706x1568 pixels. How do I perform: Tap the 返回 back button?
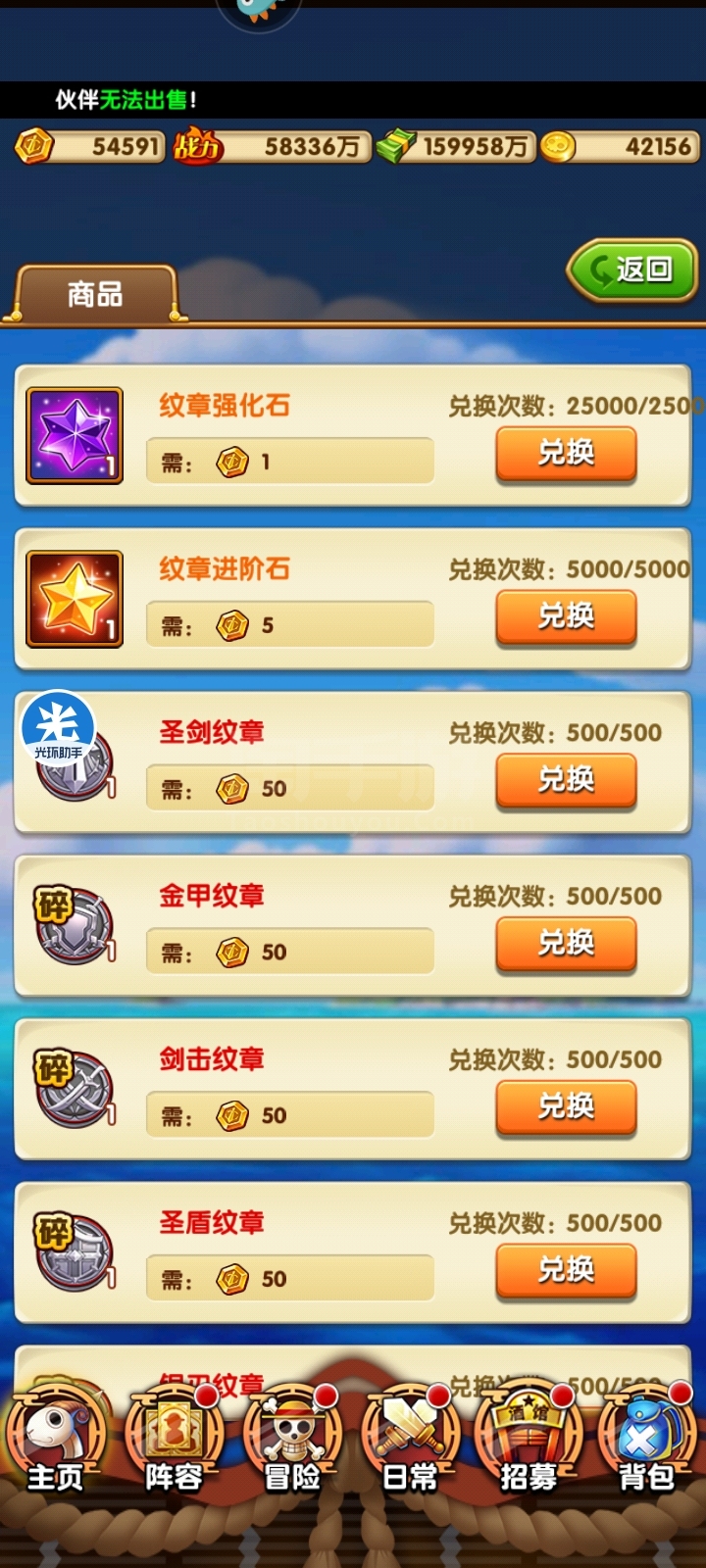tap(631, 269)
